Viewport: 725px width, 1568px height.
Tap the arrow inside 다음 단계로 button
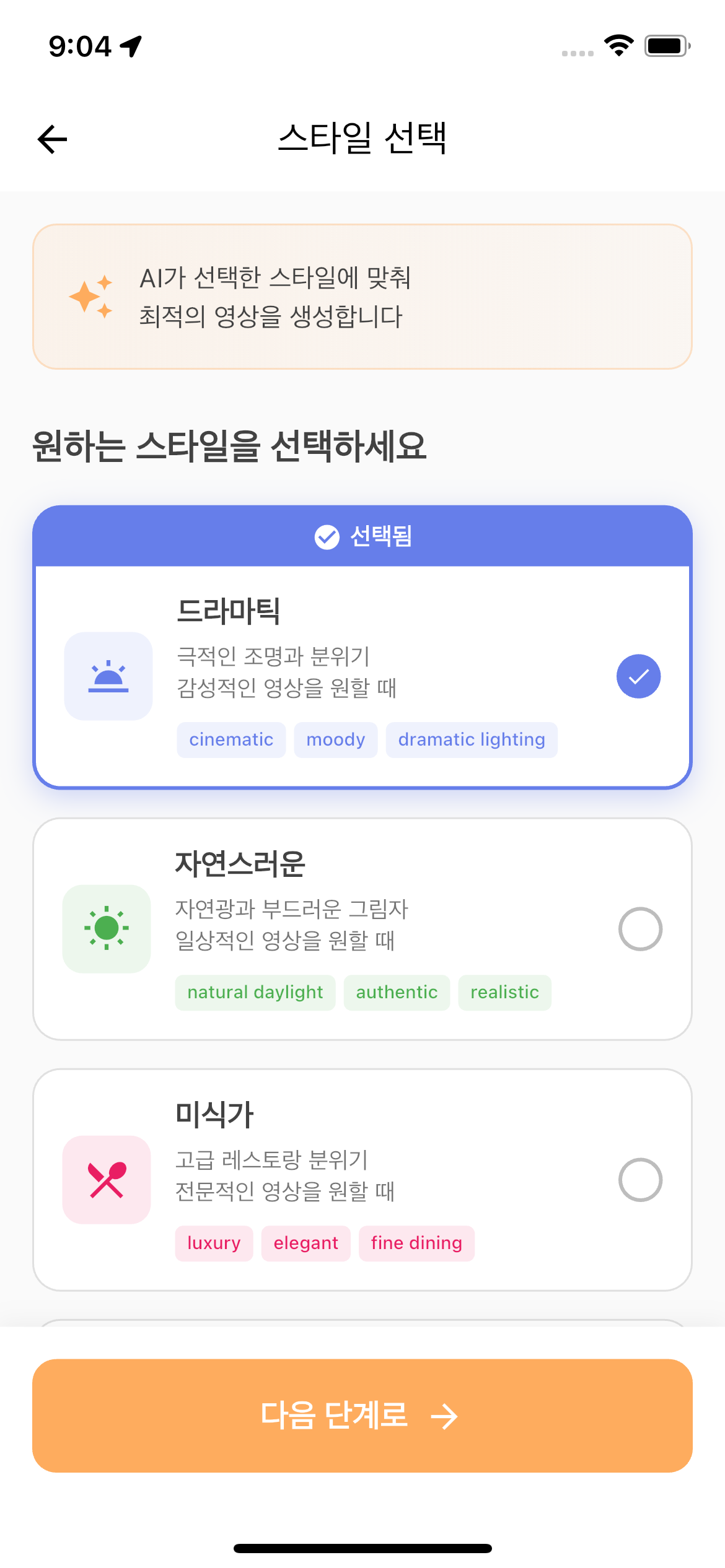pyautogui.click(x=445, y=1416)
